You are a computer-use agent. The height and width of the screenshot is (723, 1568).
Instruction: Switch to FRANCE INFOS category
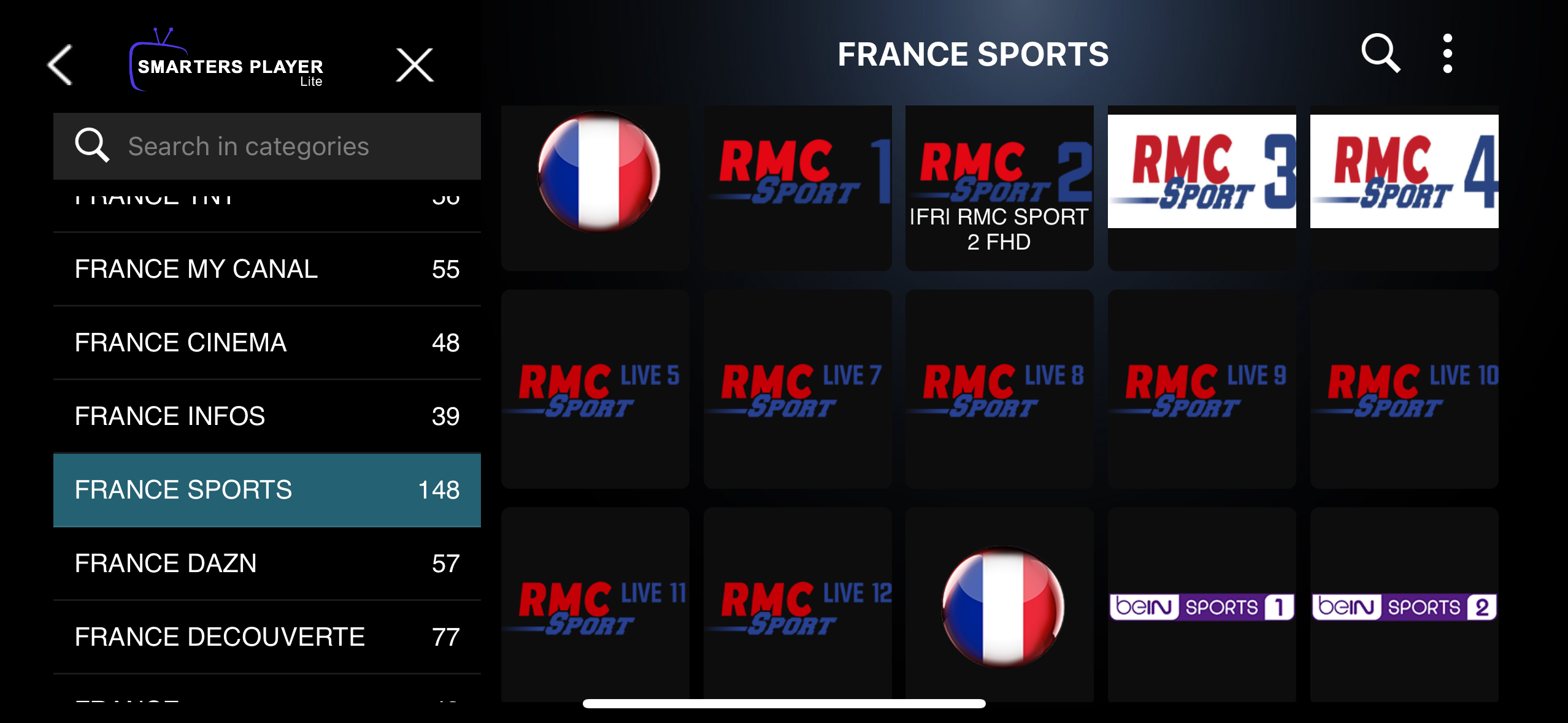click(267, 416)
